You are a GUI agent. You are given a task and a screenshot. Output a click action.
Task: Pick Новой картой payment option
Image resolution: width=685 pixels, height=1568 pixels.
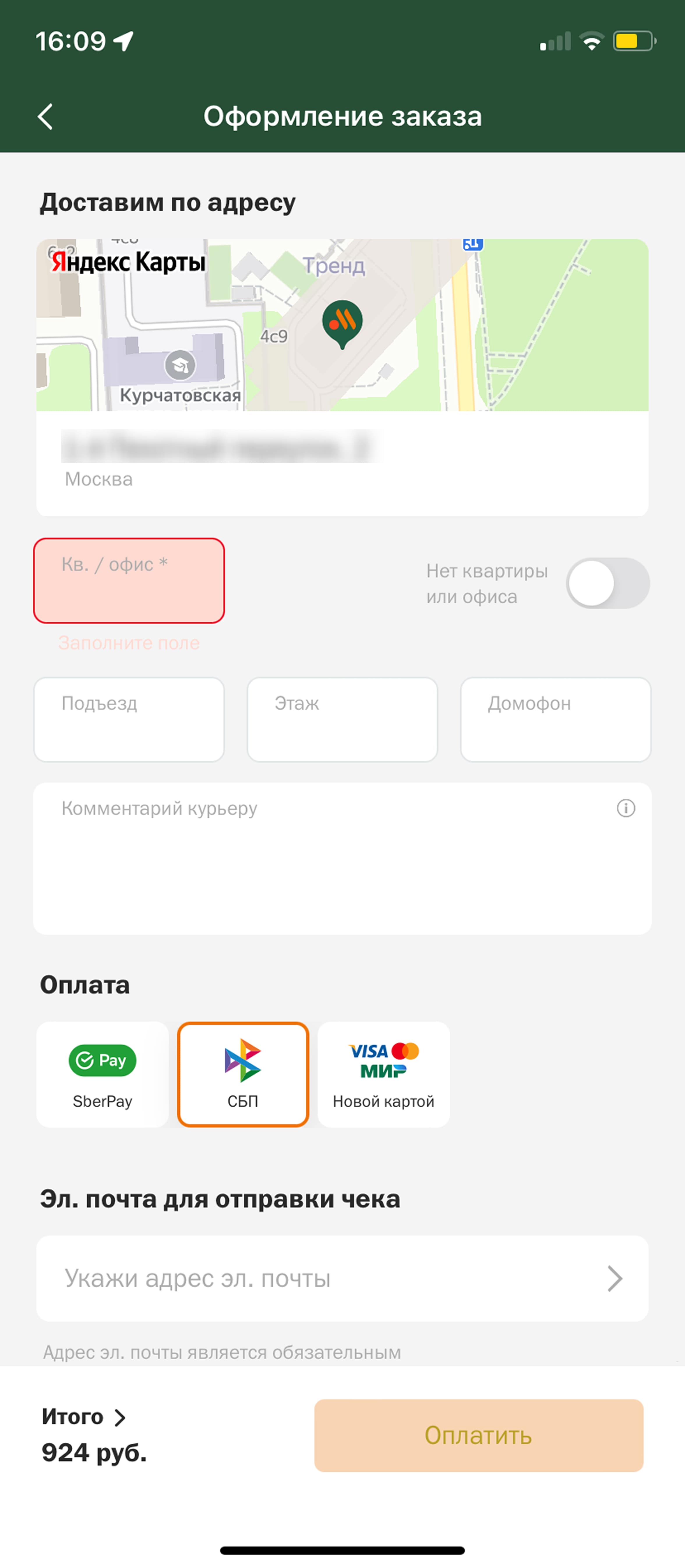[384, 1074]
